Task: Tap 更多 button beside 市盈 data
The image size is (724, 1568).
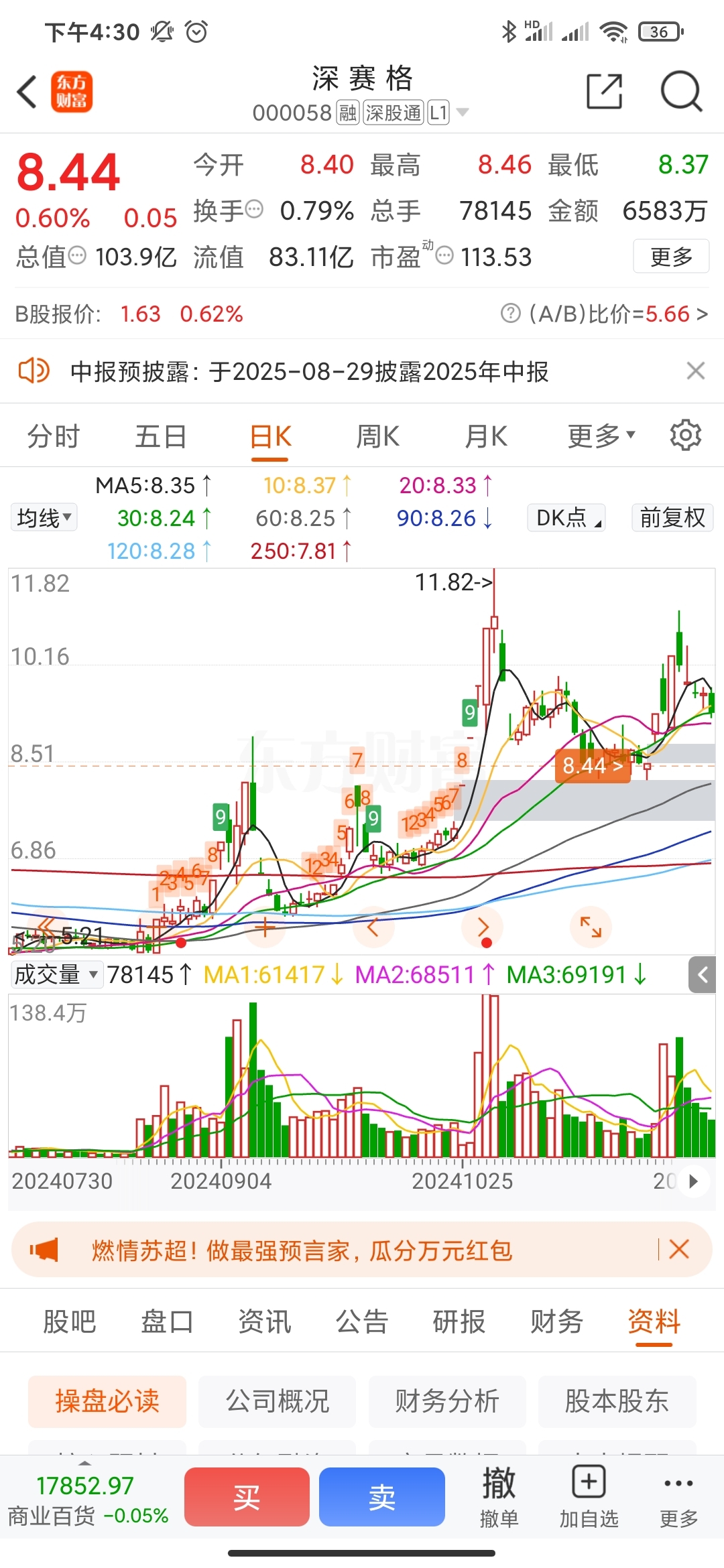Action: (671, 256)
